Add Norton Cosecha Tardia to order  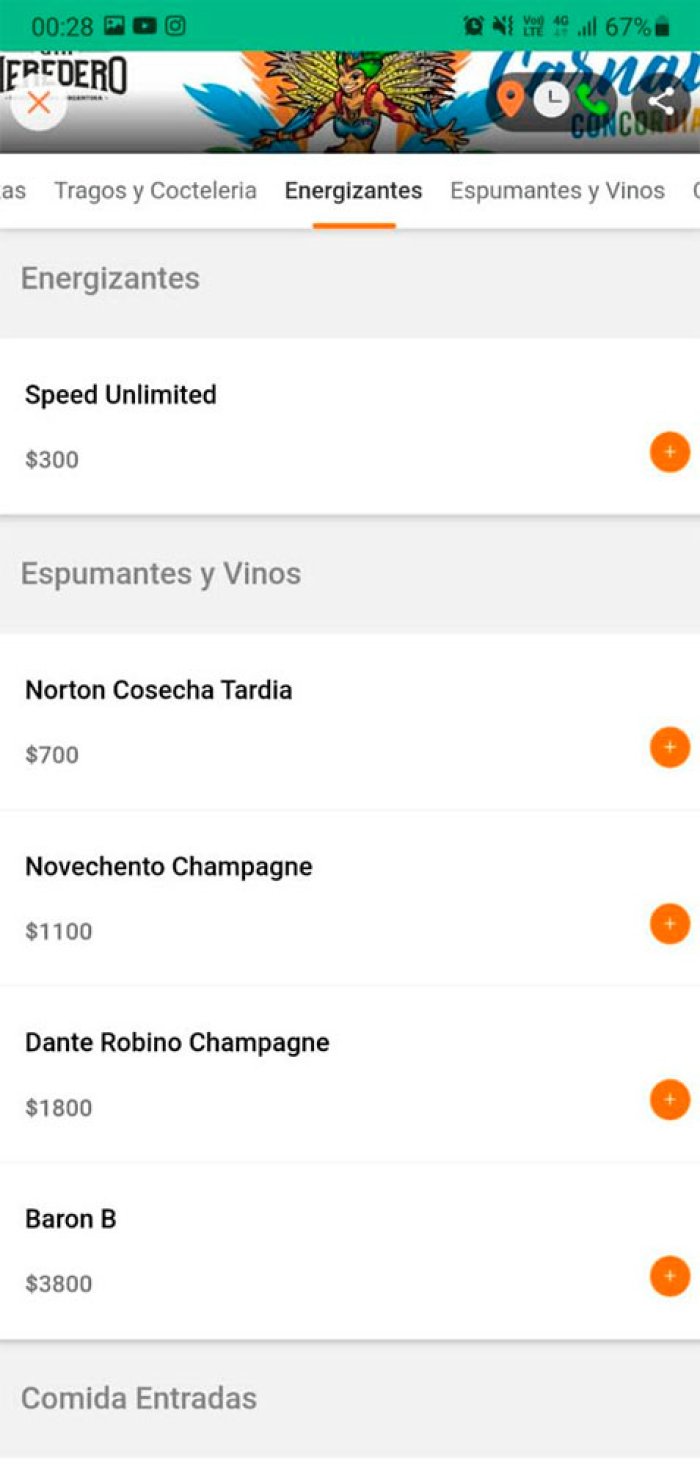(x=670, y=747)
